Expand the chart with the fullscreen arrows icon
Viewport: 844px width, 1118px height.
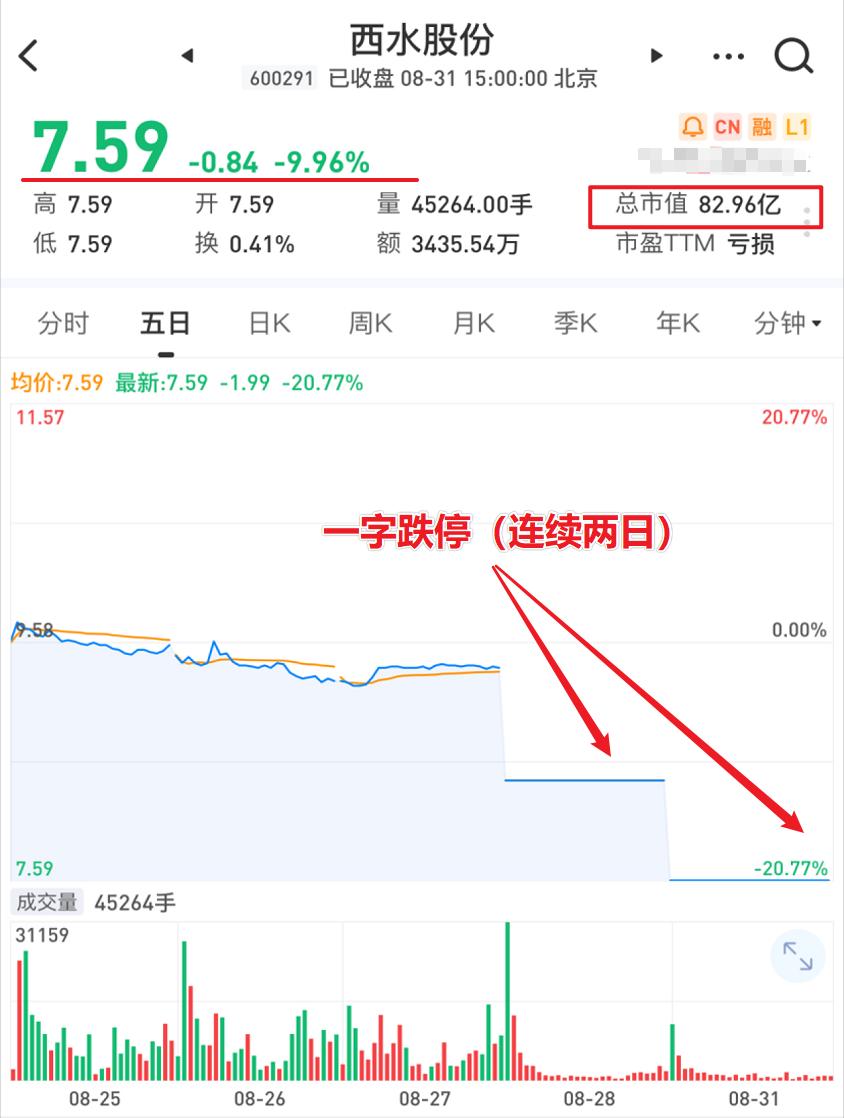pos(799,958)
